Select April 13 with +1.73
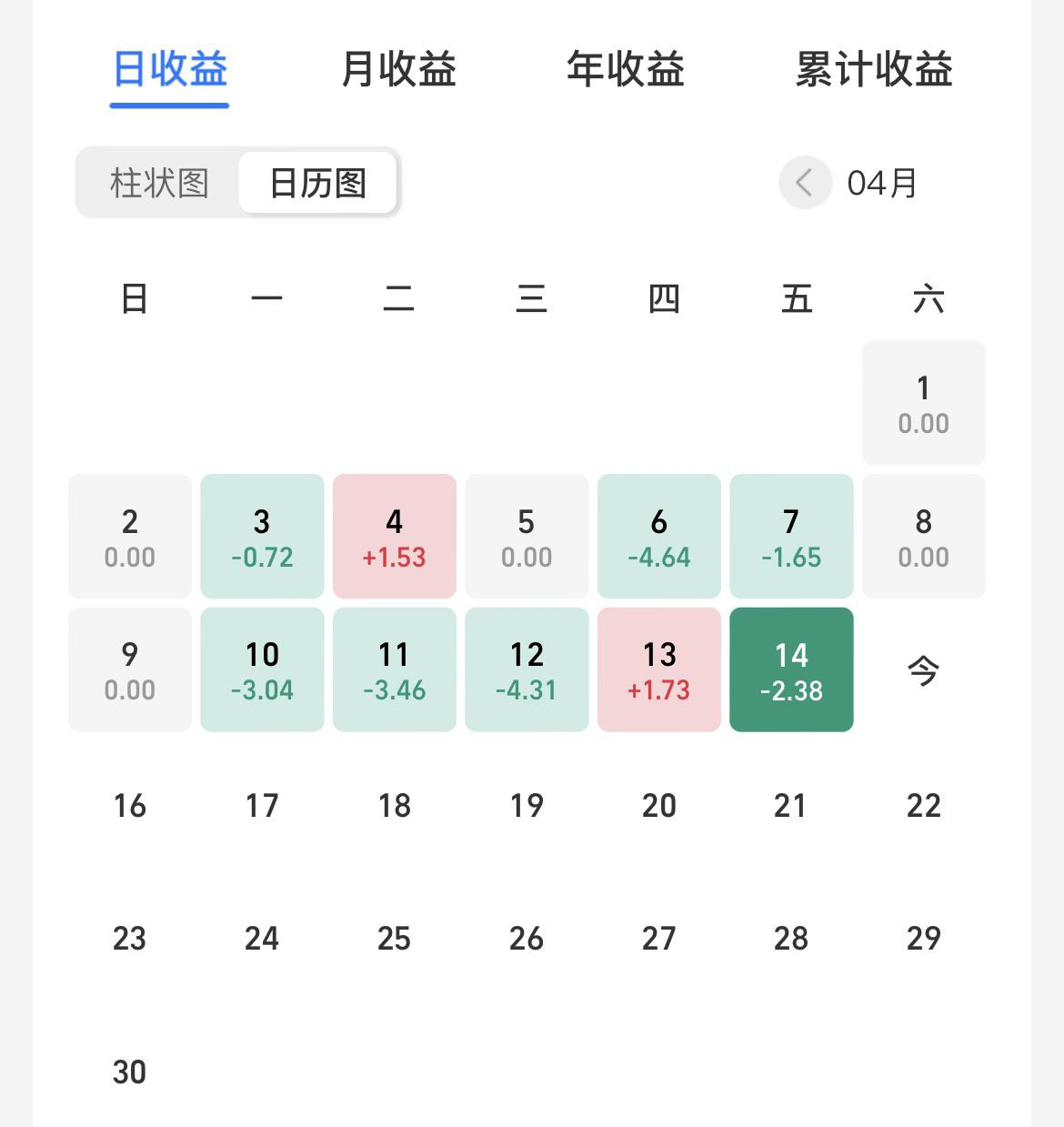The height and width of the screenshot is (1127, 1064). [658, 670]
